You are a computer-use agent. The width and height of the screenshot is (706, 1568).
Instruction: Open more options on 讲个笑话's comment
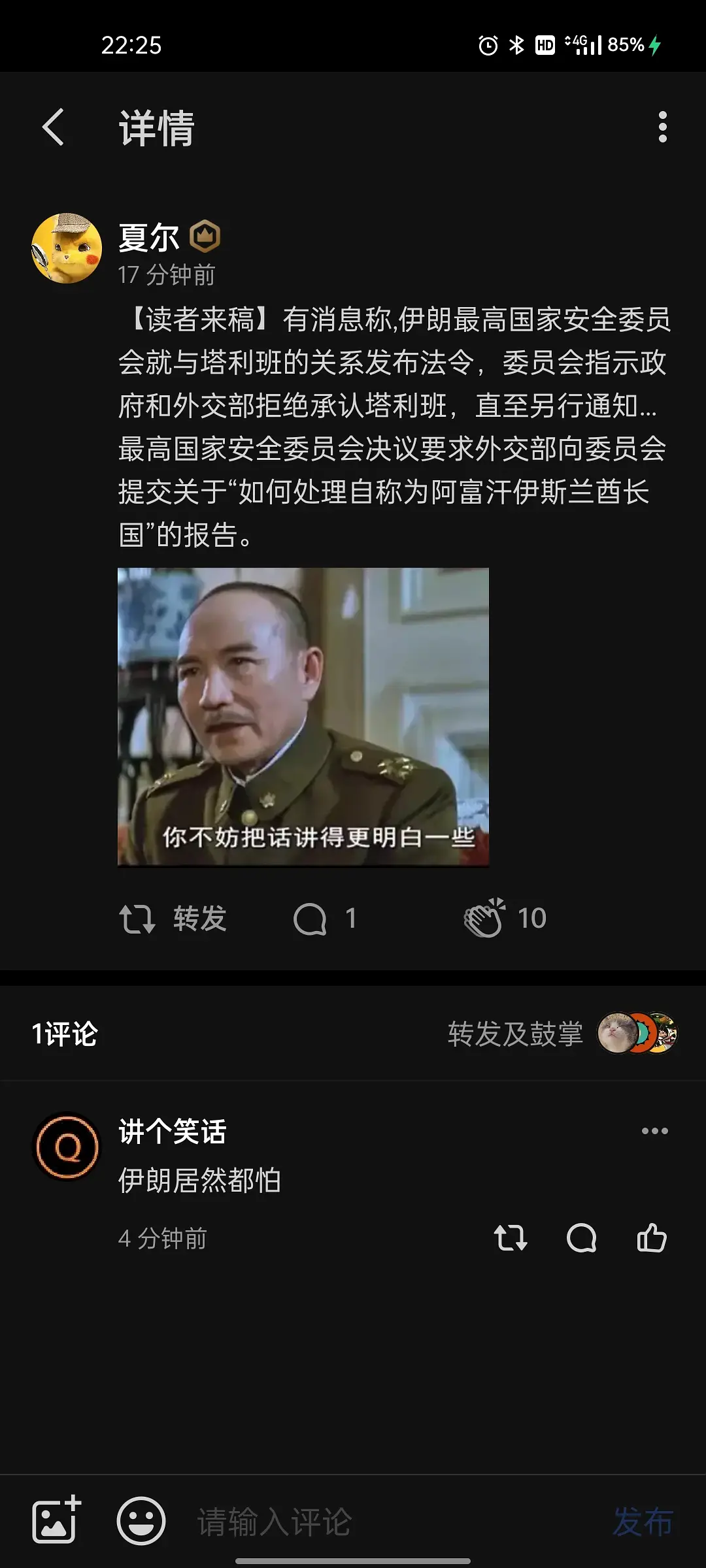(x=654, y=1131)
